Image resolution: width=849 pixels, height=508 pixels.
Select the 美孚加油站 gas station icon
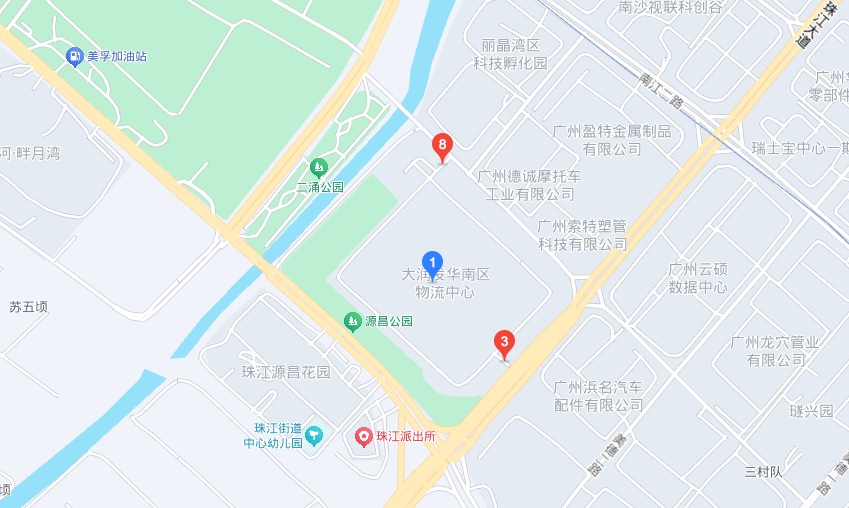click(x=75, y=56)
